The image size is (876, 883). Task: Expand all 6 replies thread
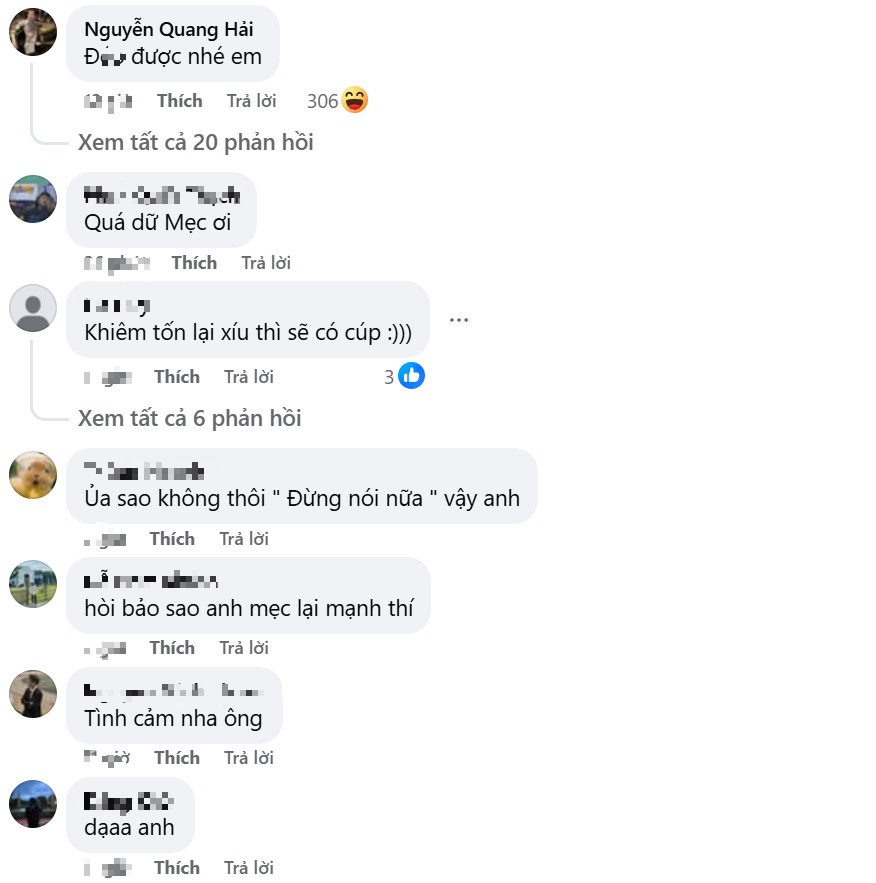coord(190,418)
